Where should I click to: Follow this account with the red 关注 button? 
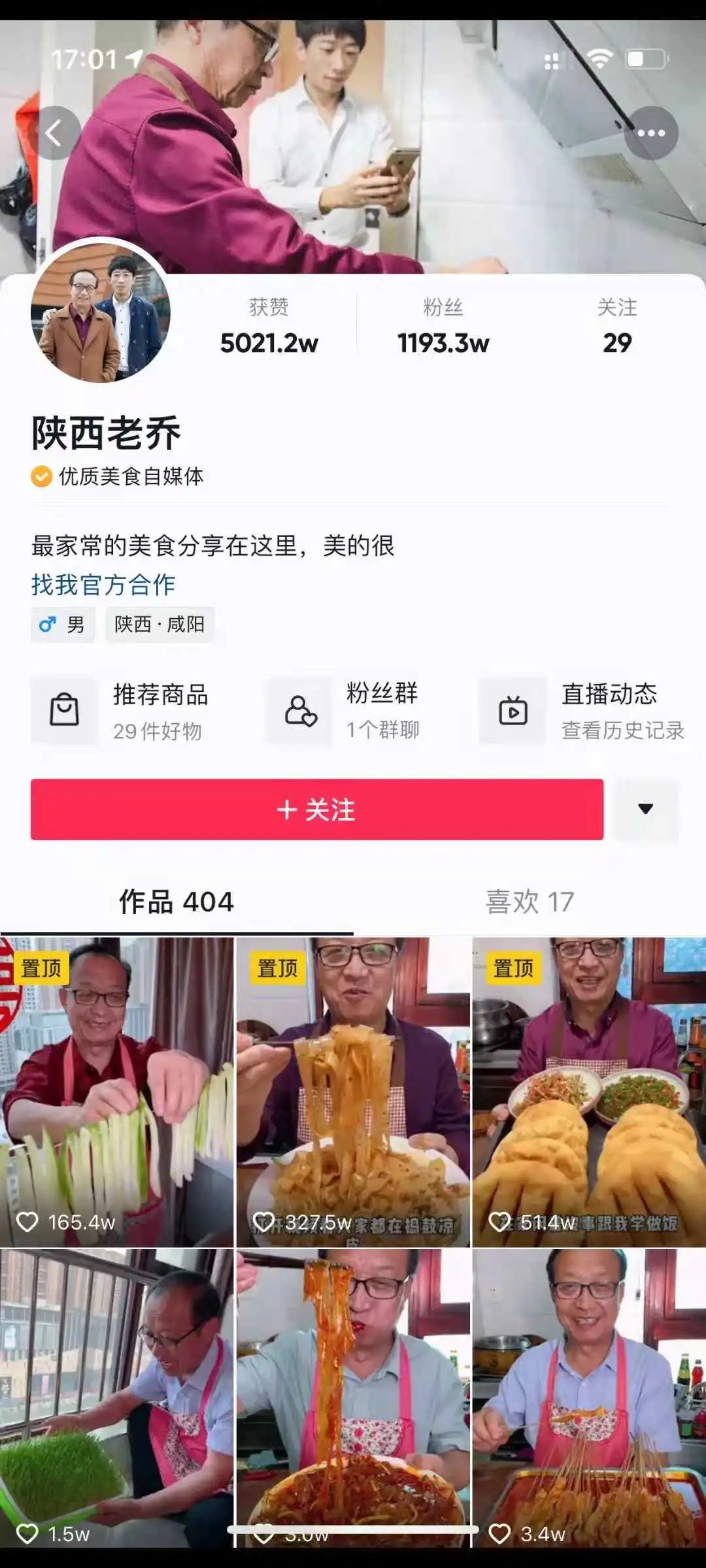[317, 809]
